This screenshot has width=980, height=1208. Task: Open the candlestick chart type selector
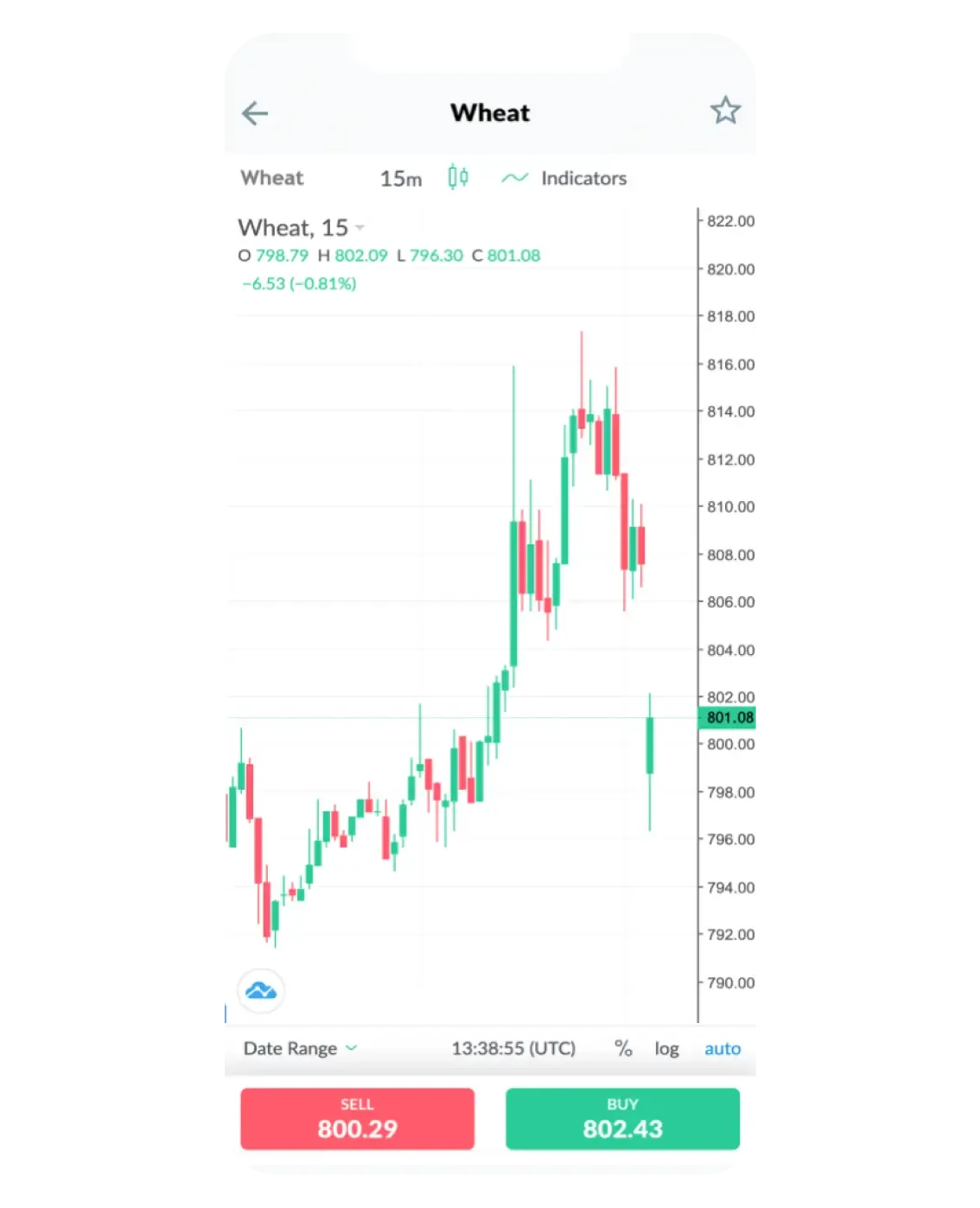click(458, 177)
